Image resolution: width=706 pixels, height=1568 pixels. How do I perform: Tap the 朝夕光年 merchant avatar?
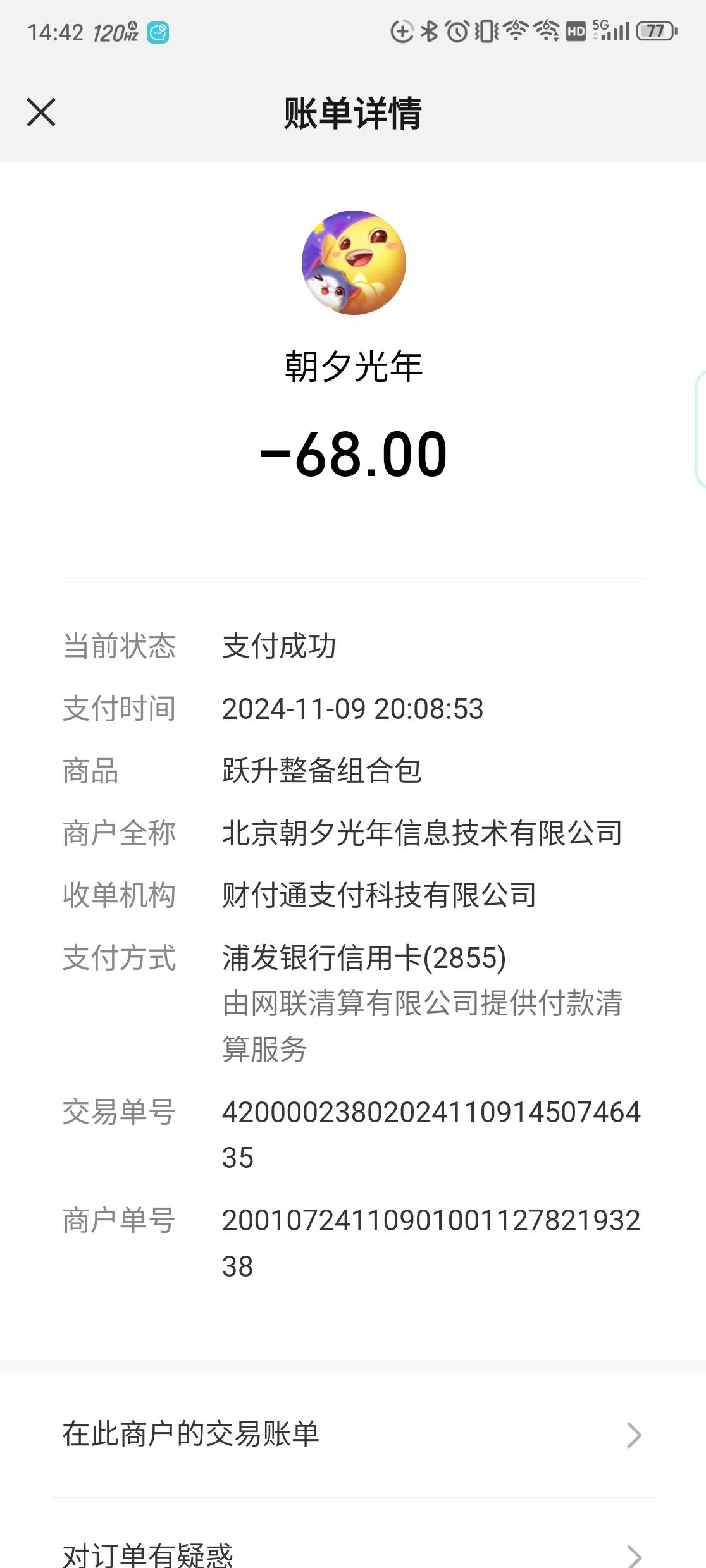pyautogui.click(x=354, y=263)
